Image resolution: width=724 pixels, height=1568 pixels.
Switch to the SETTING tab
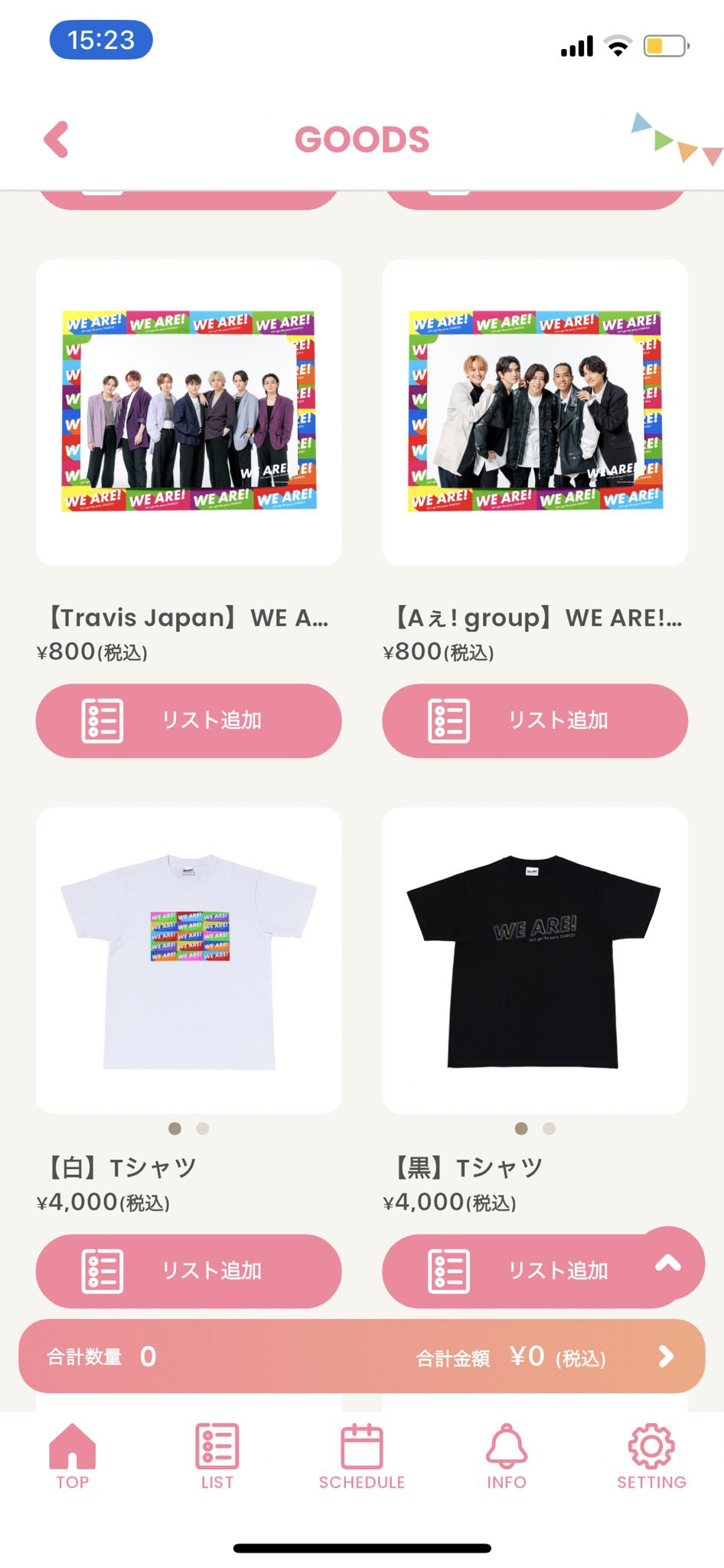pyautogui.click(x=651, y=1456)
